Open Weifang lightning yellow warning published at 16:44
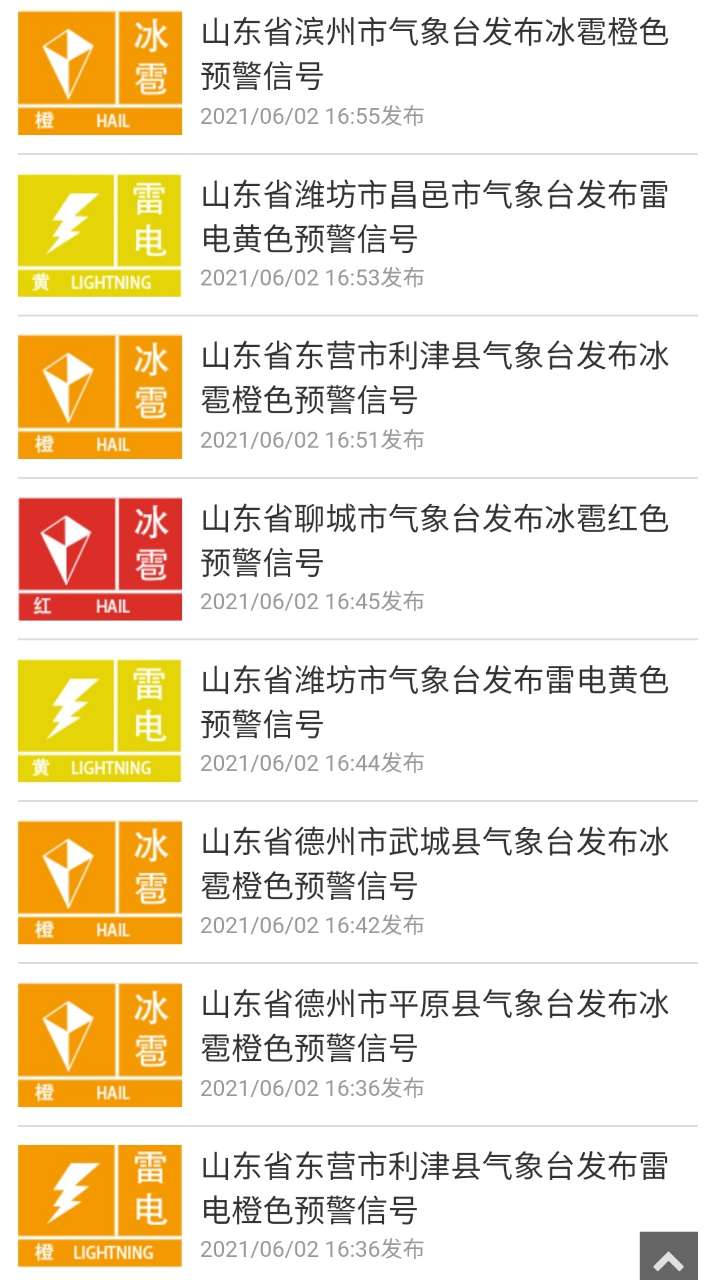The width and height of the screenshot is (715, 1280). coord(357,721)
